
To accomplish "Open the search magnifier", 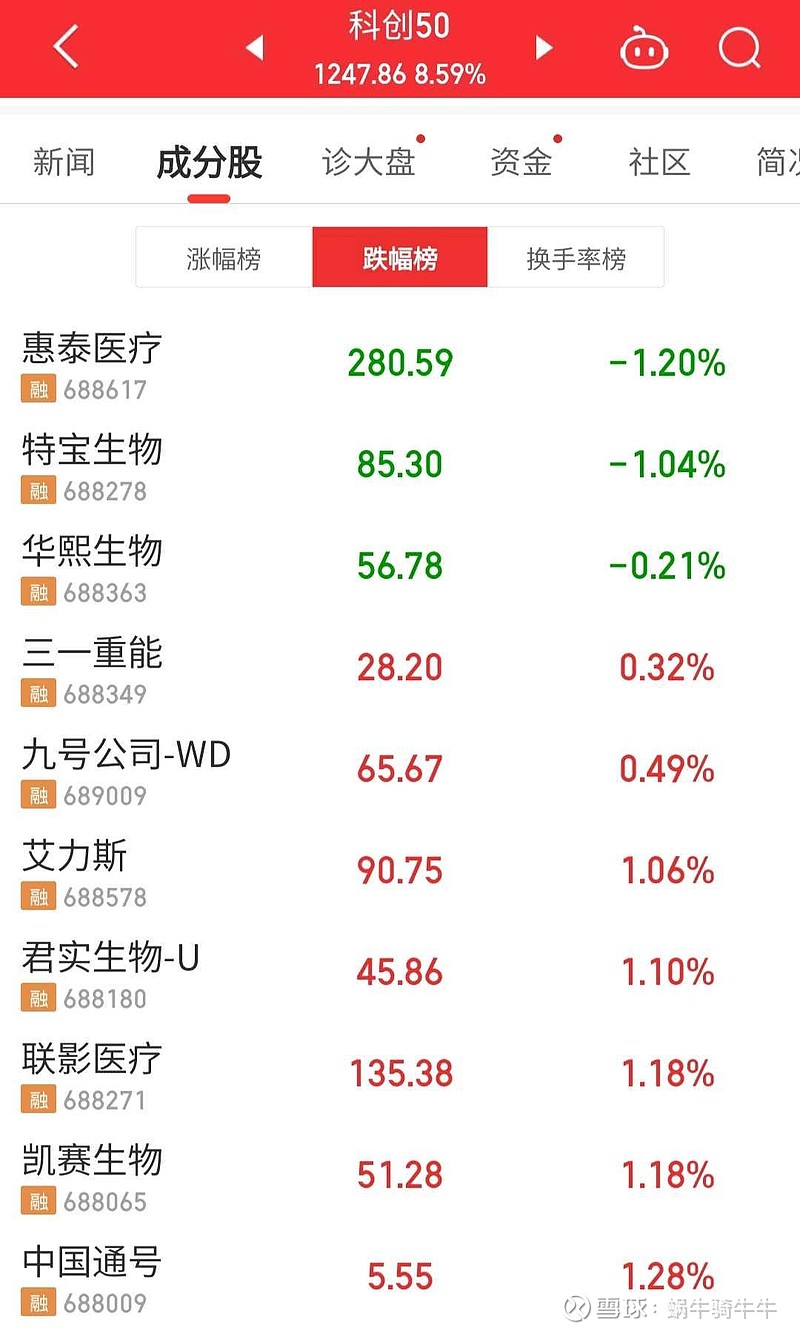I will click(x=740, y=46).
